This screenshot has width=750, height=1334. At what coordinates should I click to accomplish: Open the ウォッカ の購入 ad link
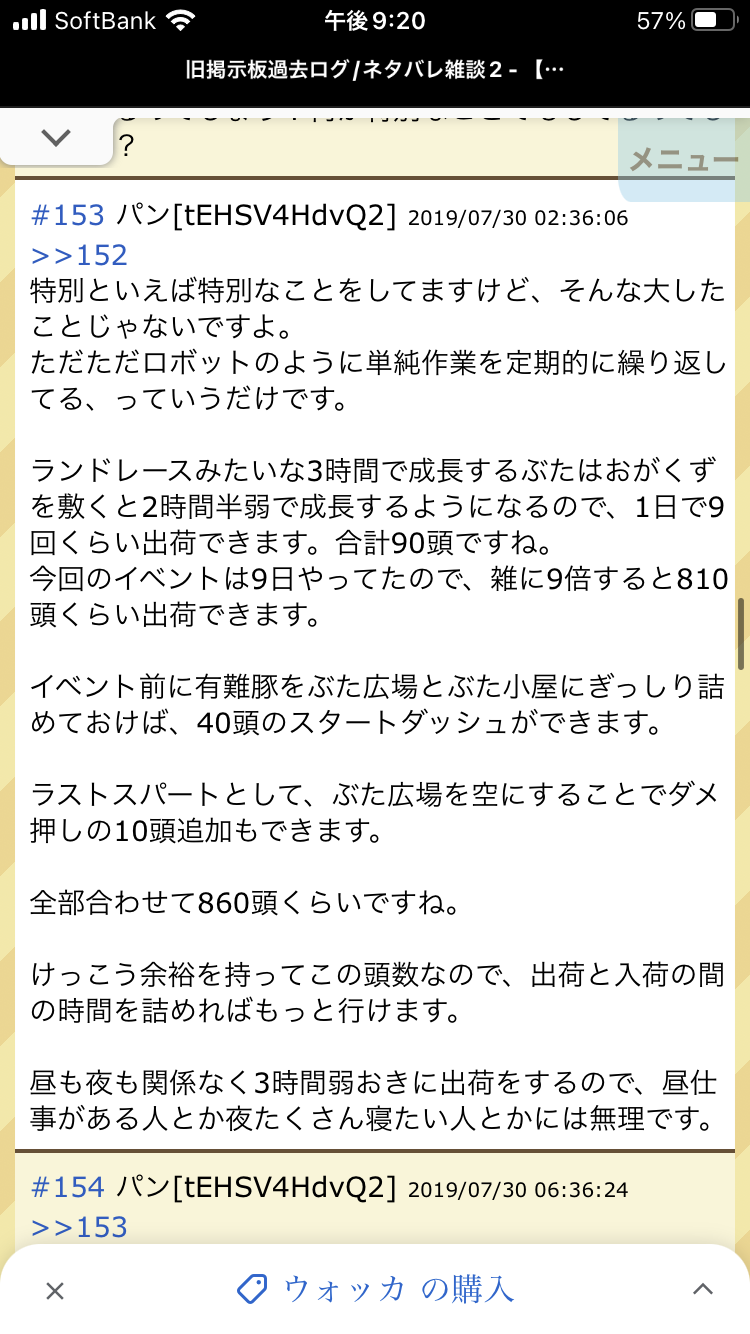click(x=376, y=1289)
